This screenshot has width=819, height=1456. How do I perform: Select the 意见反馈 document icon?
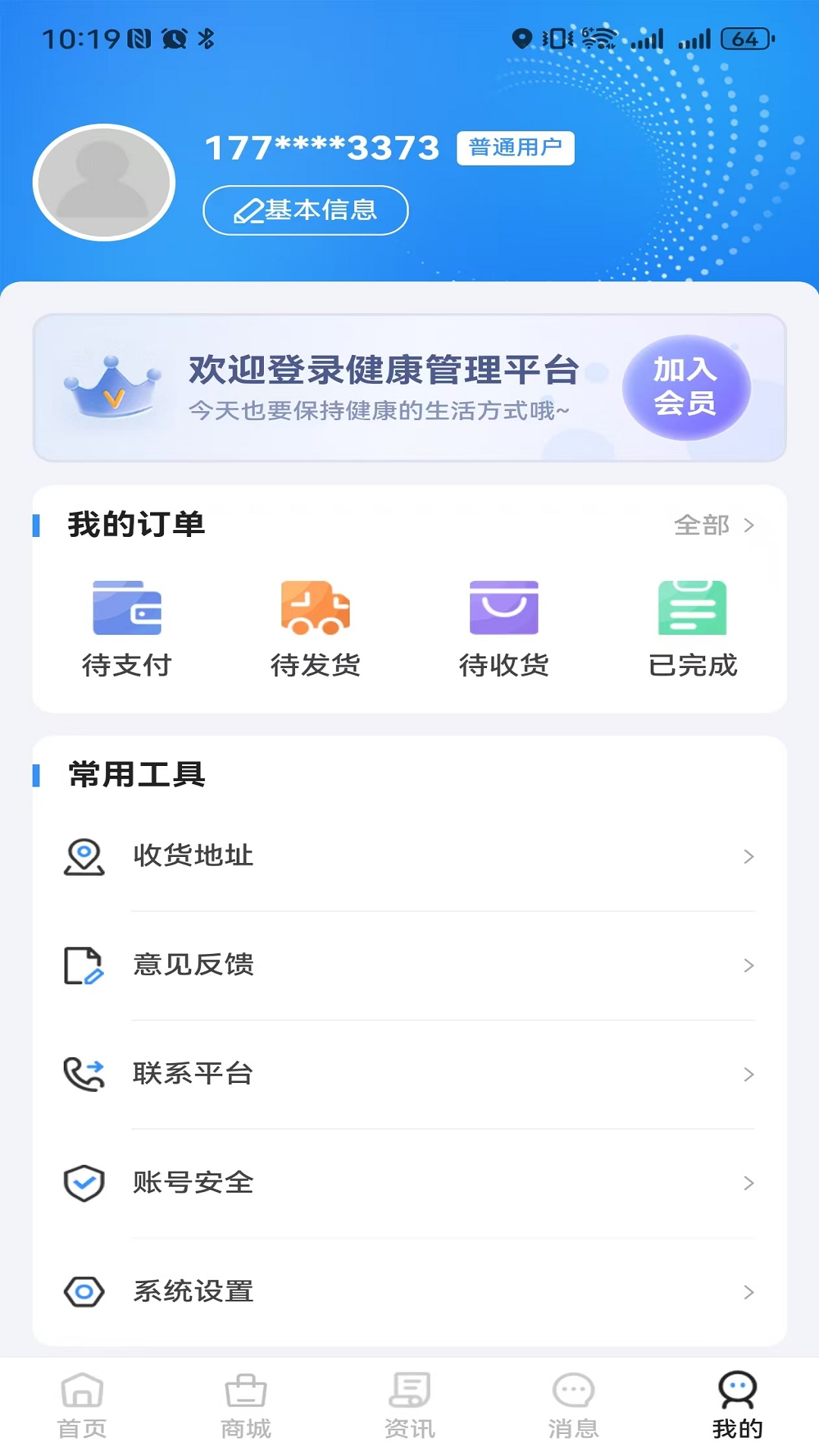point(83,965)
